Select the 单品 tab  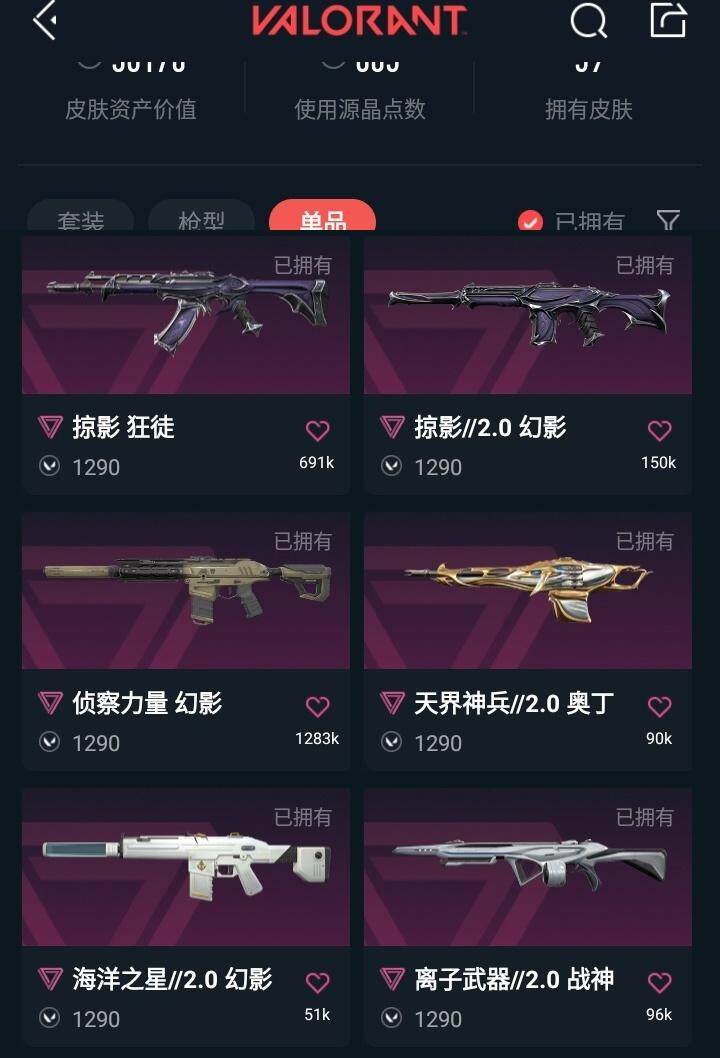(x=322, y=220)
